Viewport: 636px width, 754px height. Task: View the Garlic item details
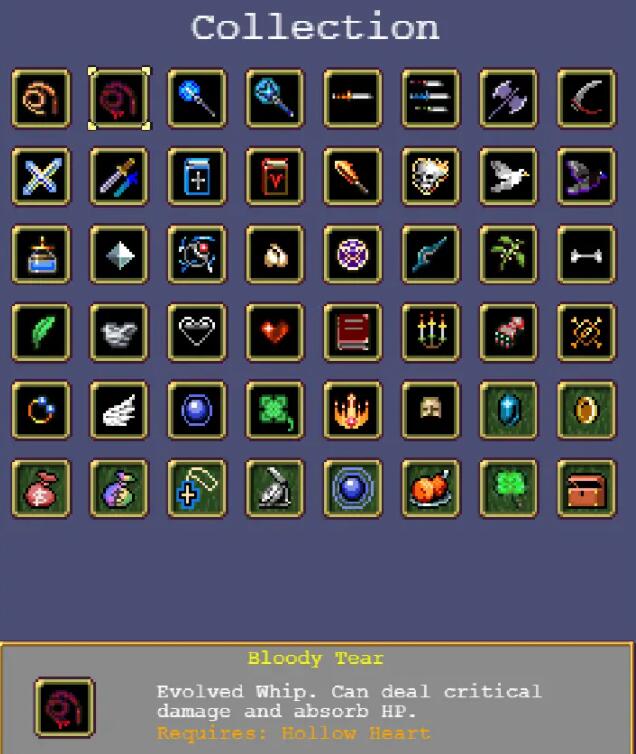pyautogui.click(x=275, y=254)
